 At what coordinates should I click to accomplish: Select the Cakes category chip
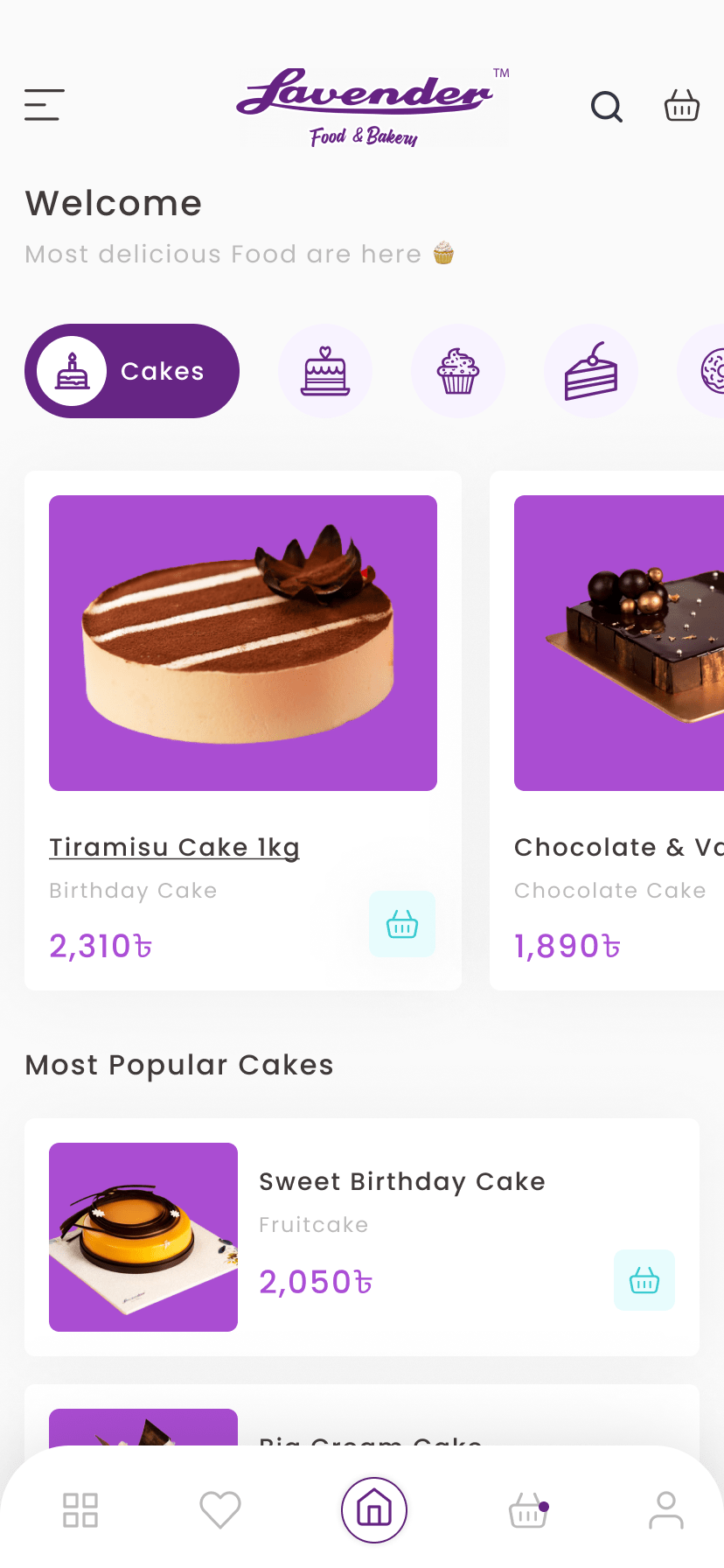(x=132, y=371)
